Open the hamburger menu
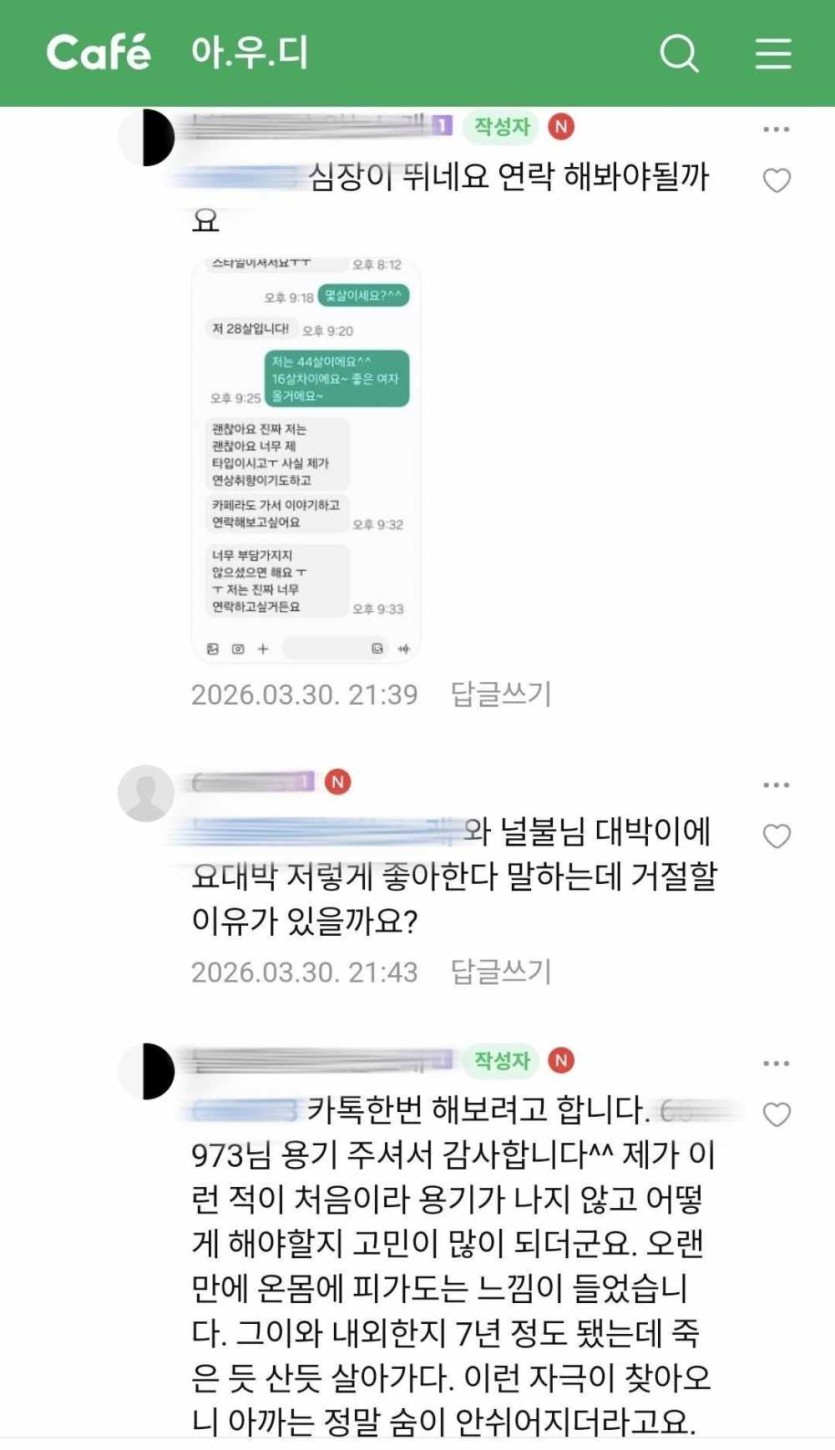835x1450 pixels. click(x=773, y=53)
